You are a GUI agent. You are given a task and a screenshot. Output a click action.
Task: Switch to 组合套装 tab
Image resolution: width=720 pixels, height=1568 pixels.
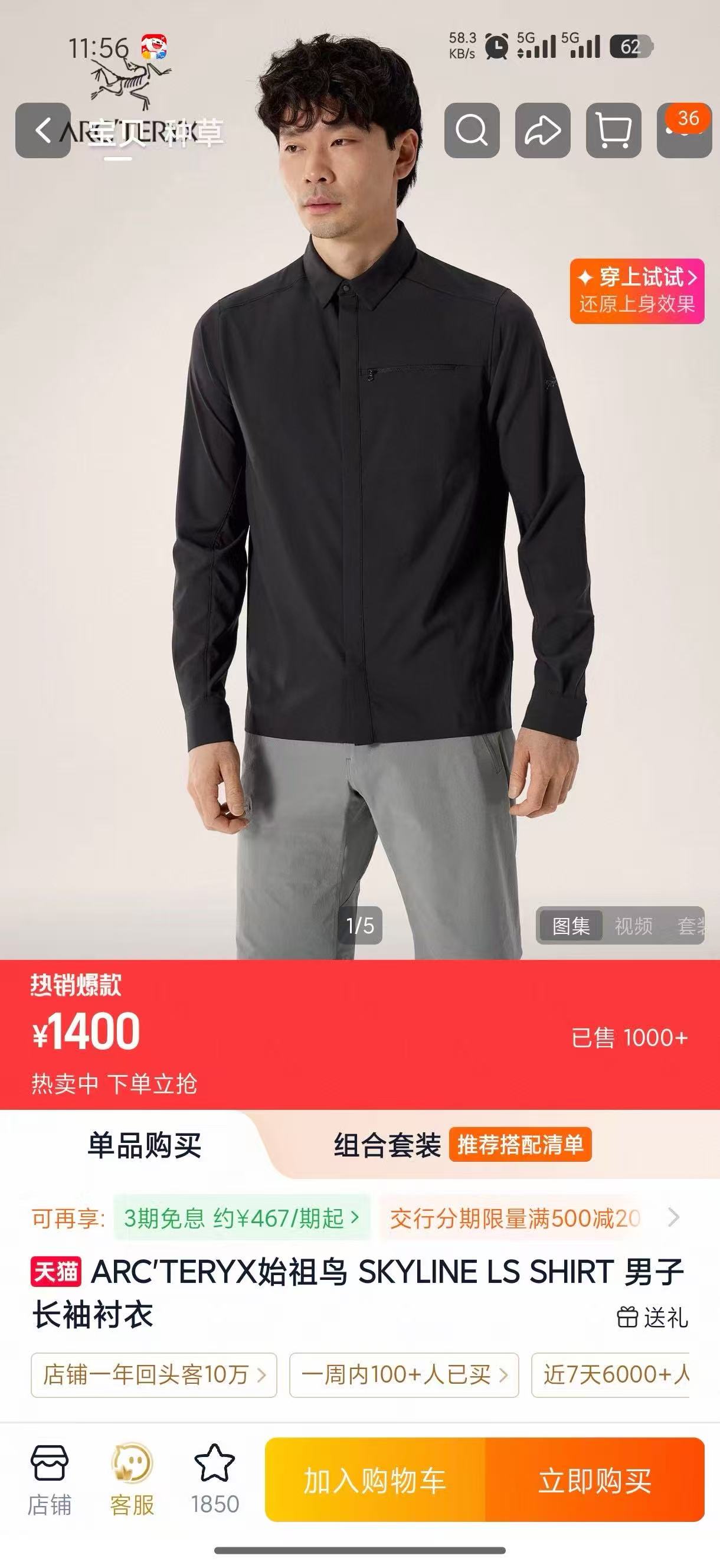tap(387, 1145)
